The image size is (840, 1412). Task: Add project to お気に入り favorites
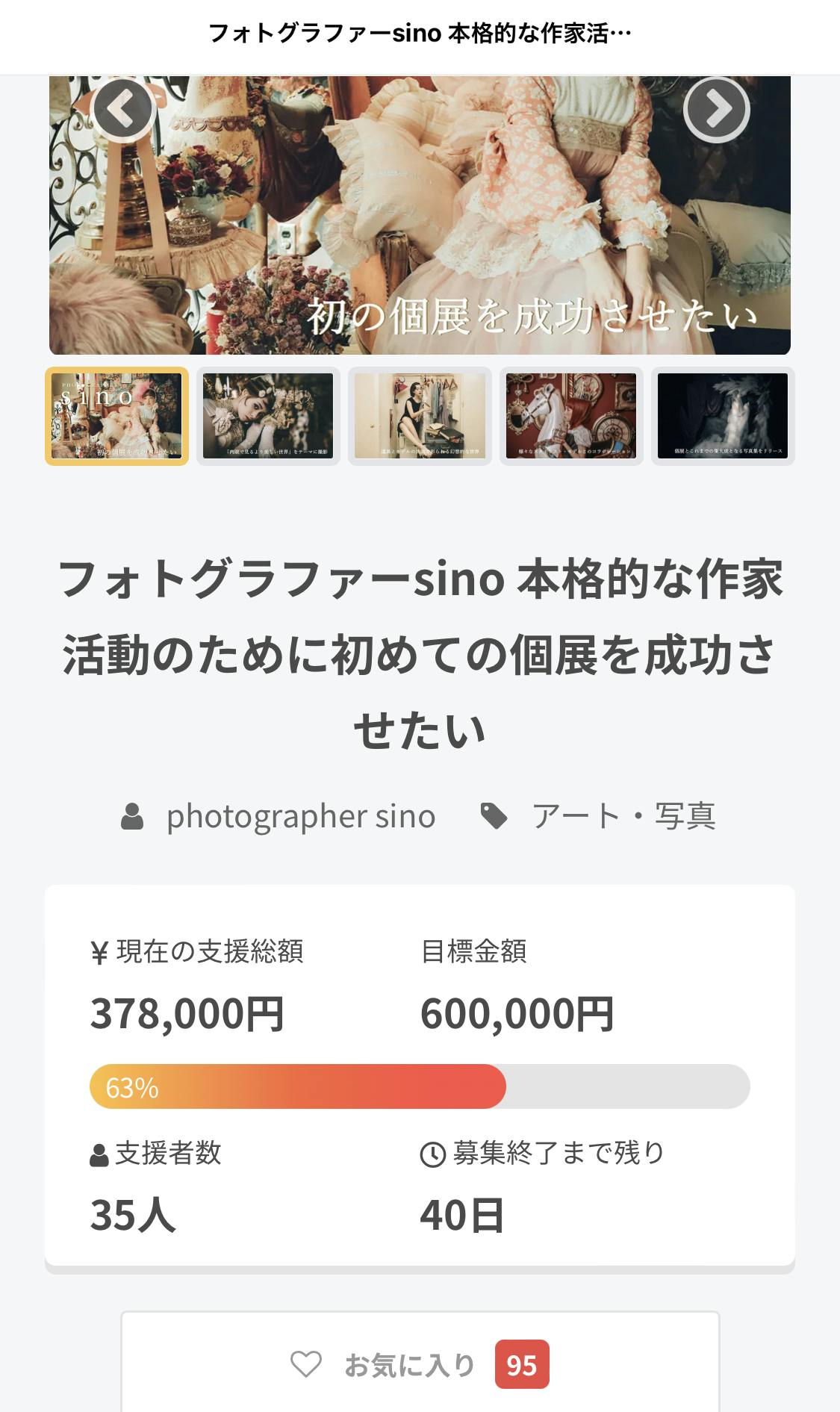[420, 1364]
